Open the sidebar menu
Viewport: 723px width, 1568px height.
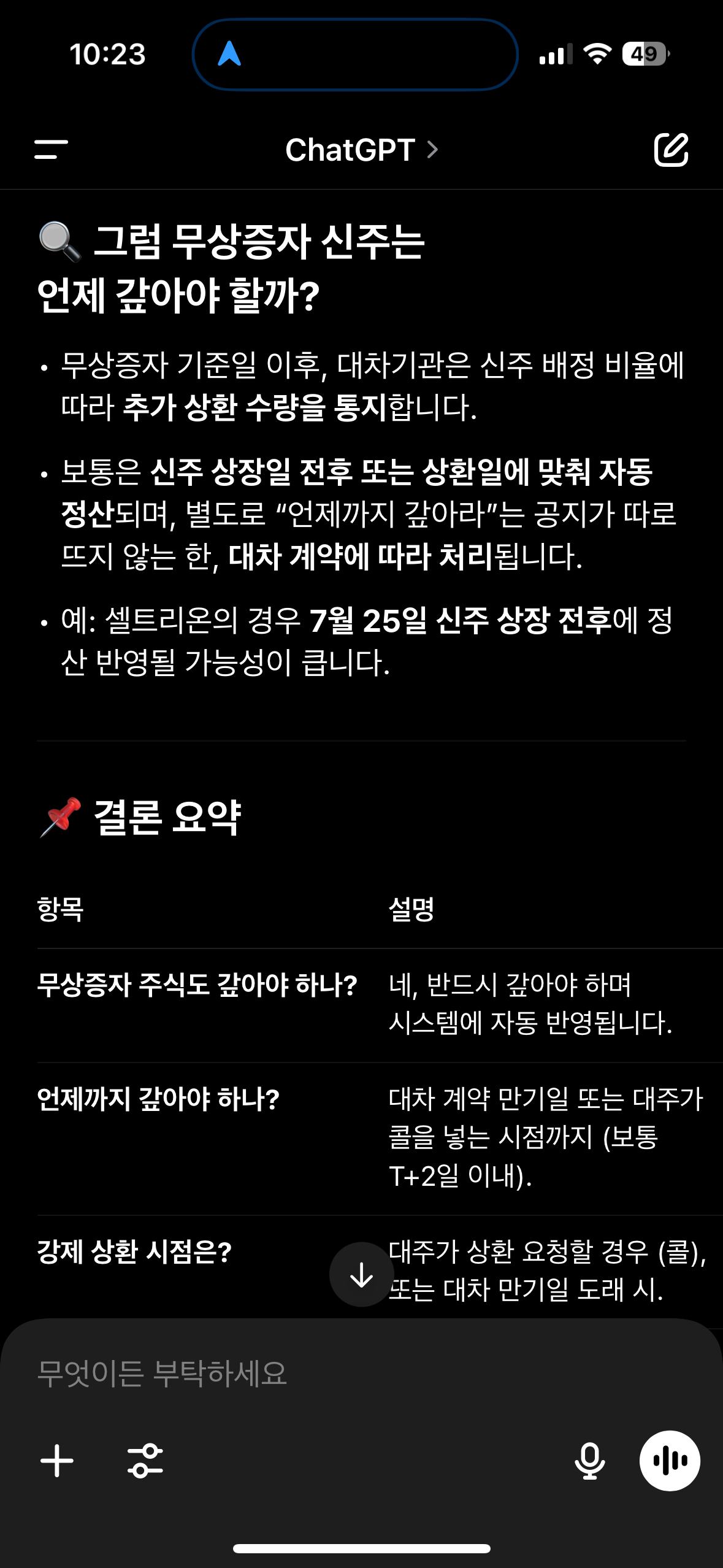(x=51, y=149)
